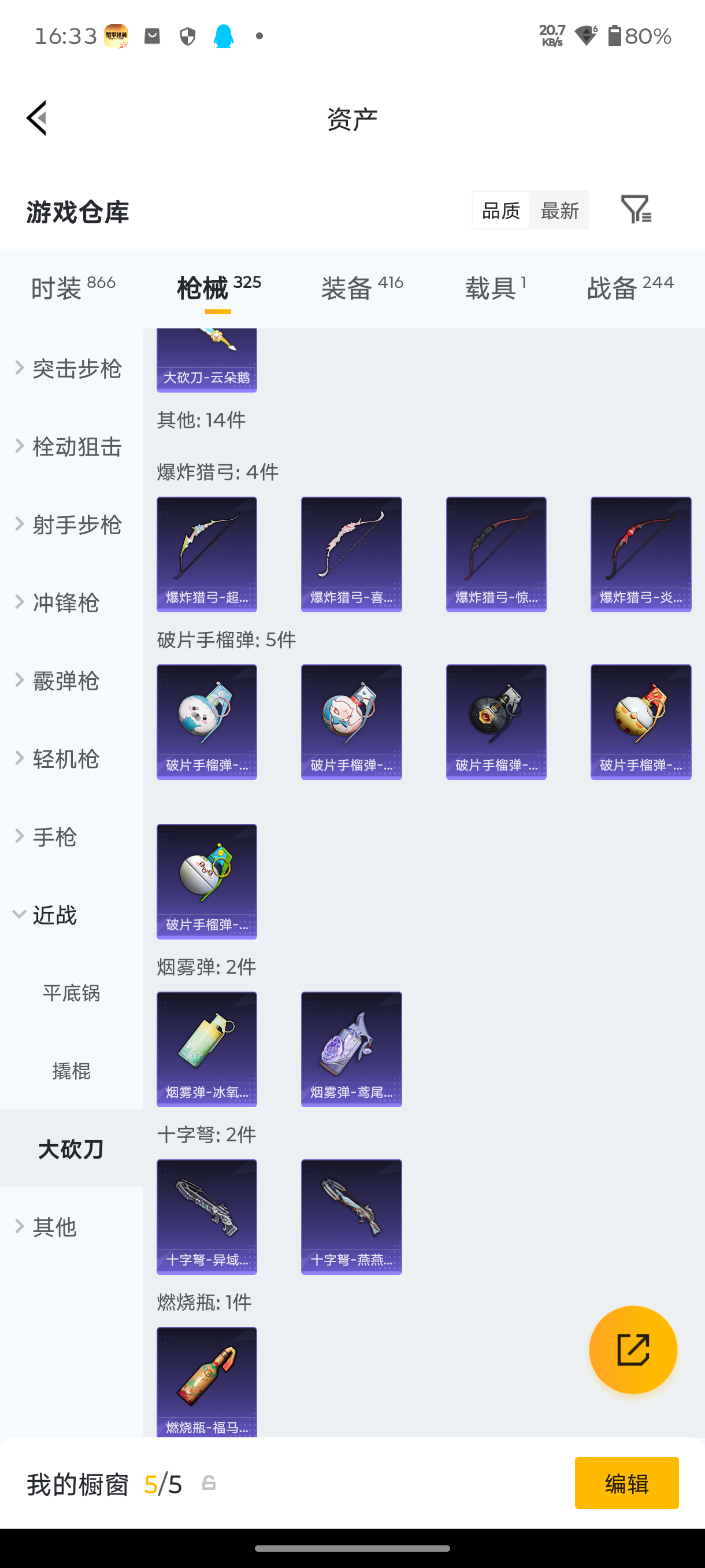Open the filter icon beside 最新
Viewport: 705px width, 1568px height.
click(x=636, y=210)
